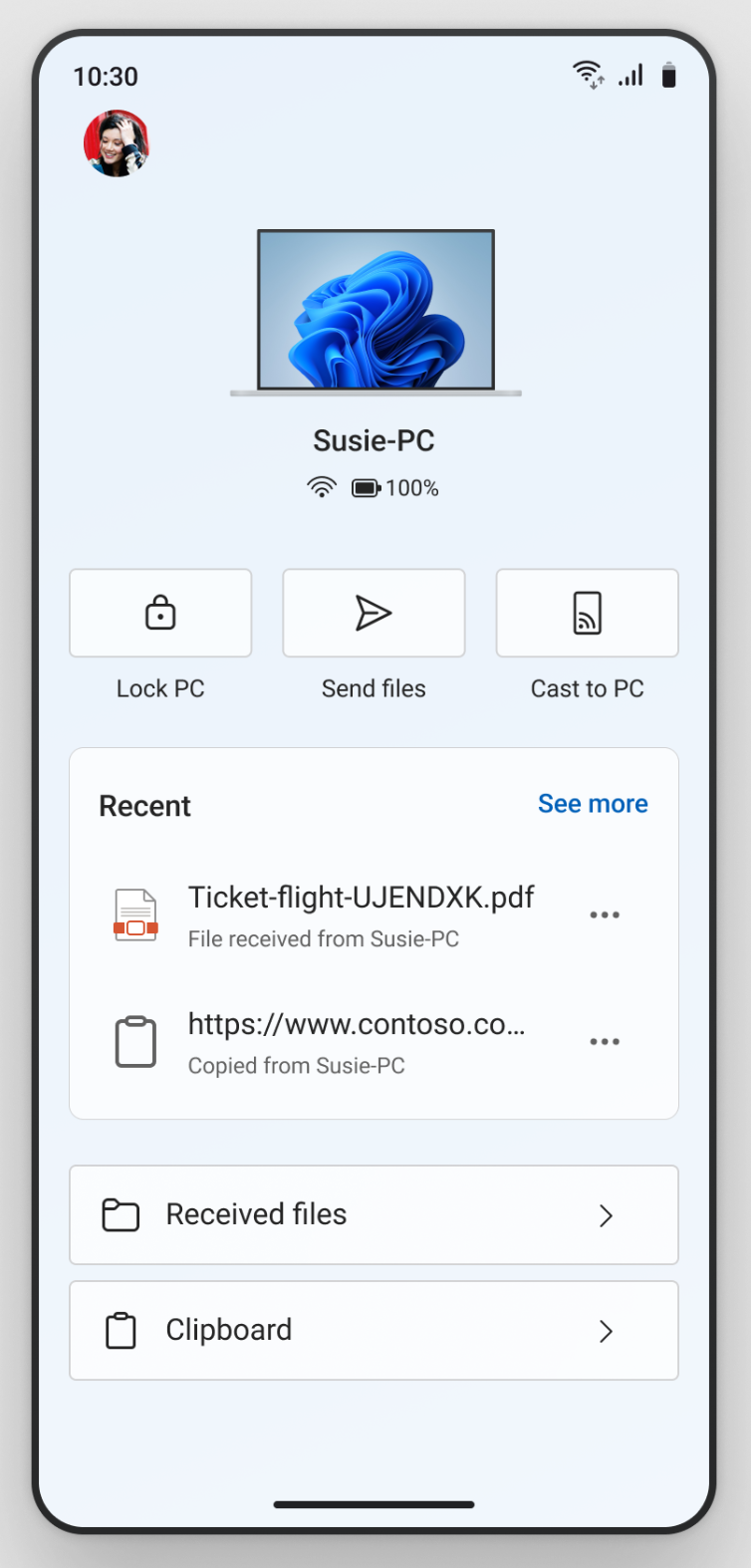Open more options for Ticket-flight-UJENDXK.pdf

point(605,915)
